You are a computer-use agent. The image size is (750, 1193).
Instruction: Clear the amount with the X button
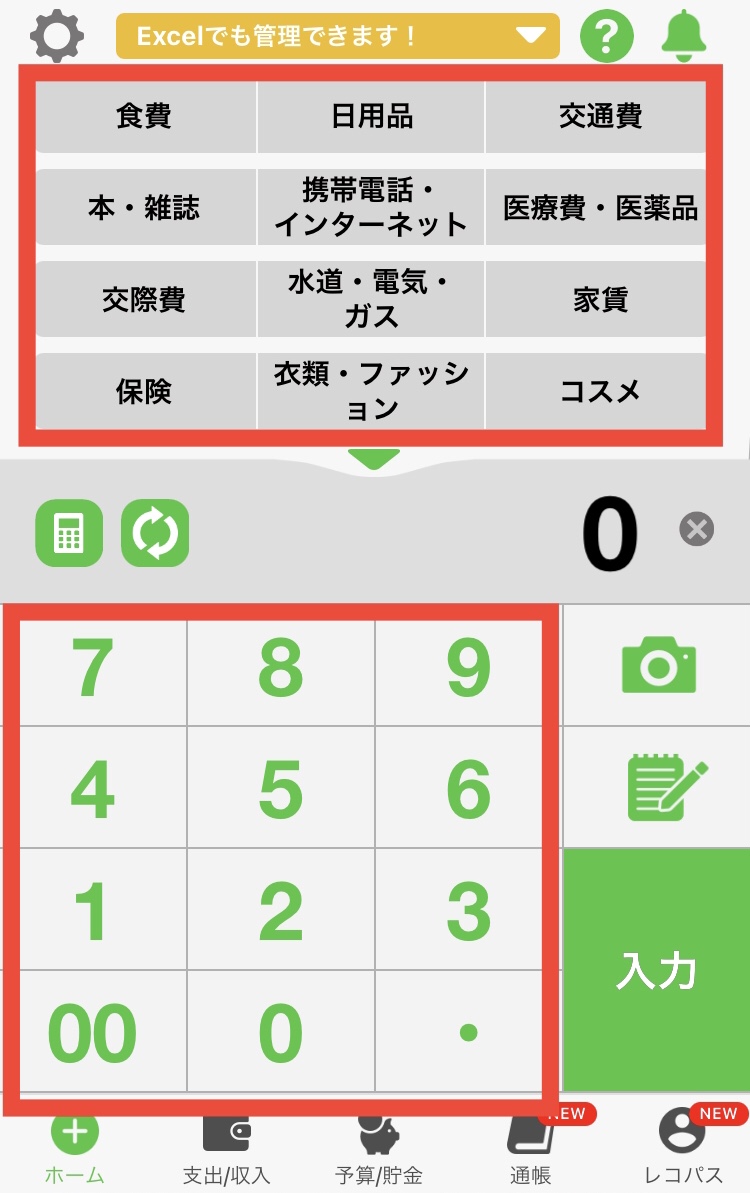pos(697,529)
